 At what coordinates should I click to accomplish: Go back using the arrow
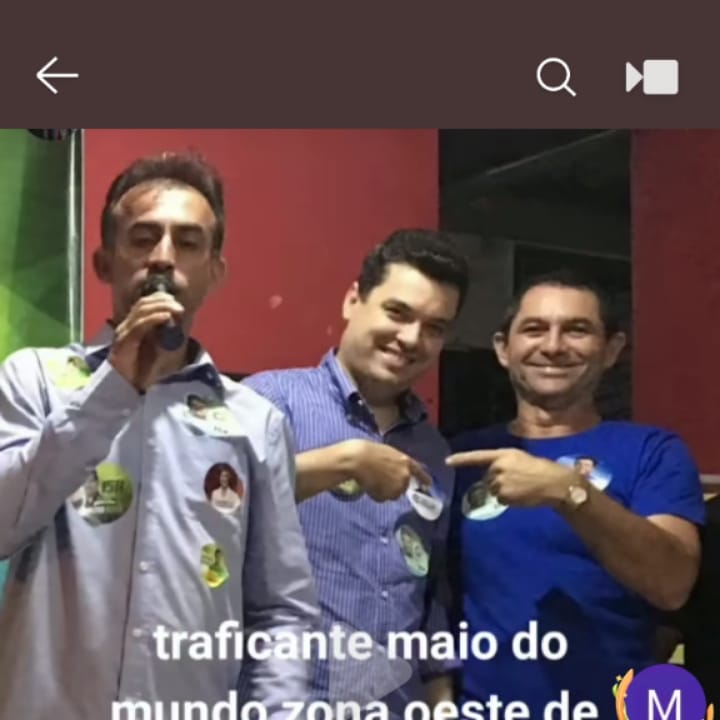(57, 76)
